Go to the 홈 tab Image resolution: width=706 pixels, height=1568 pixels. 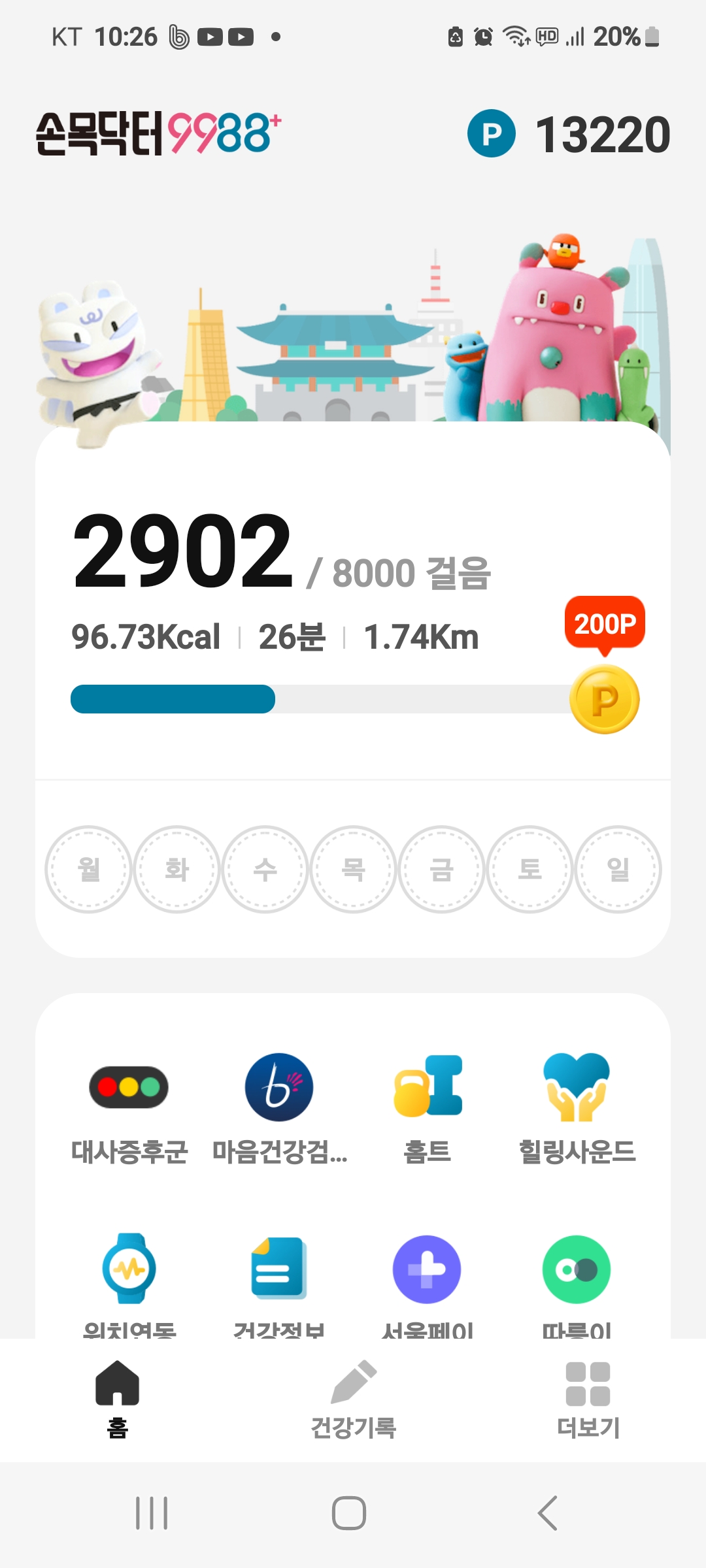[118, 1399]
